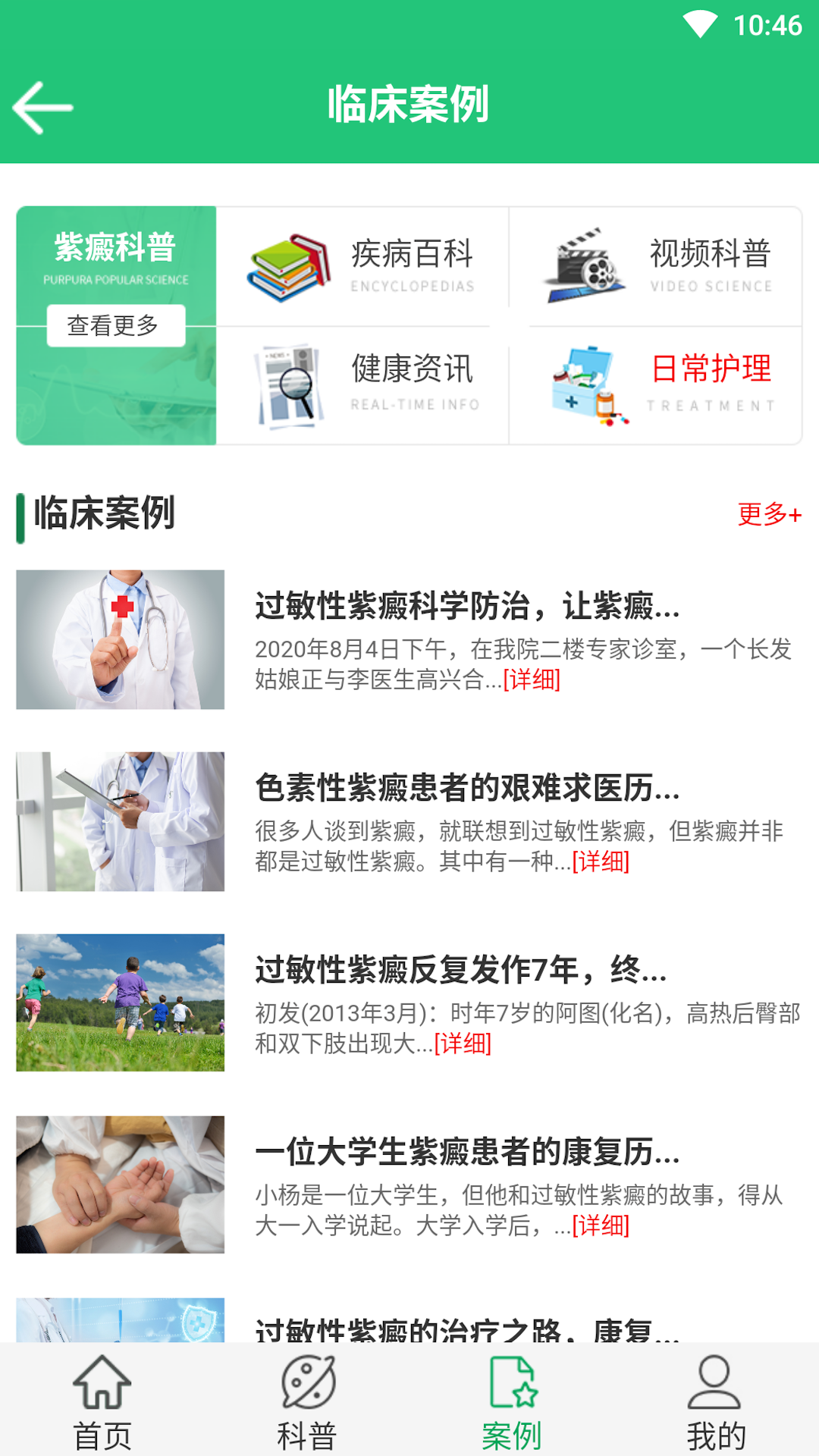Click 查看更多 in the 紫癜科普 card
The width and height of the screenshot is (819, 1456).
[x=114, y=325]
